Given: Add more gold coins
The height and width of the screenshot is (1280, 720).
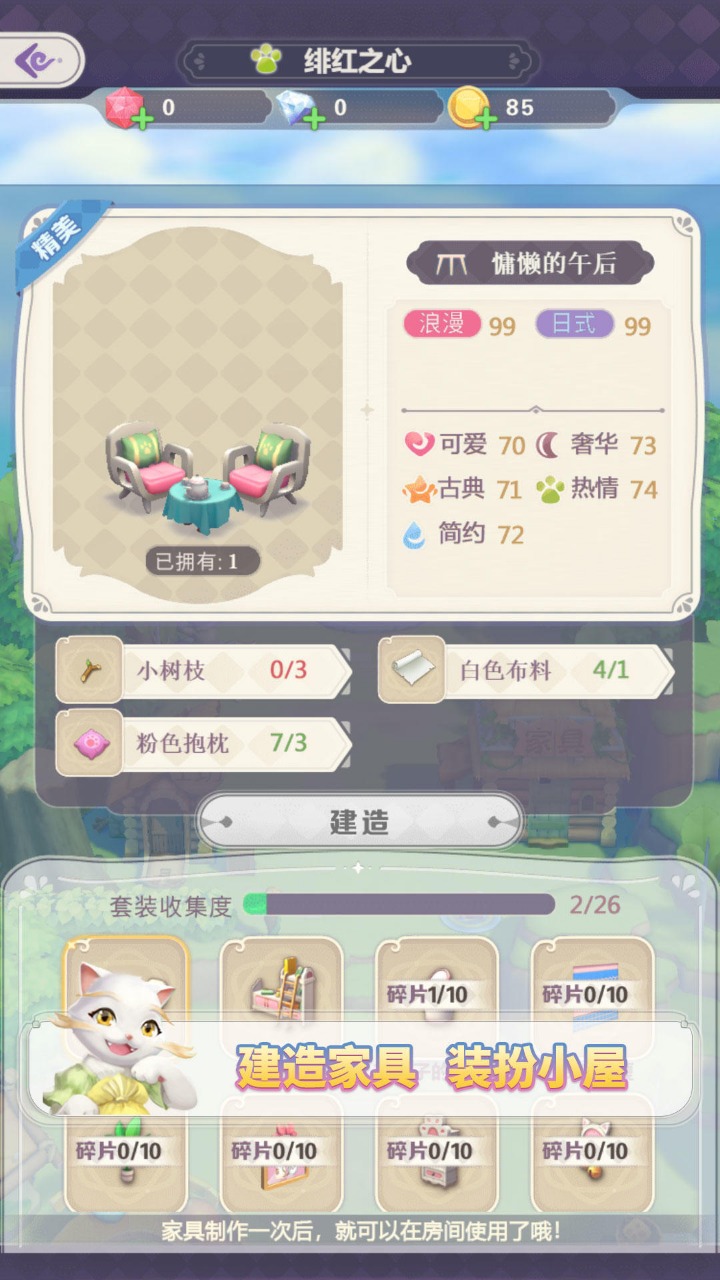Looking at the screenshot, I should tap(486, 119).
